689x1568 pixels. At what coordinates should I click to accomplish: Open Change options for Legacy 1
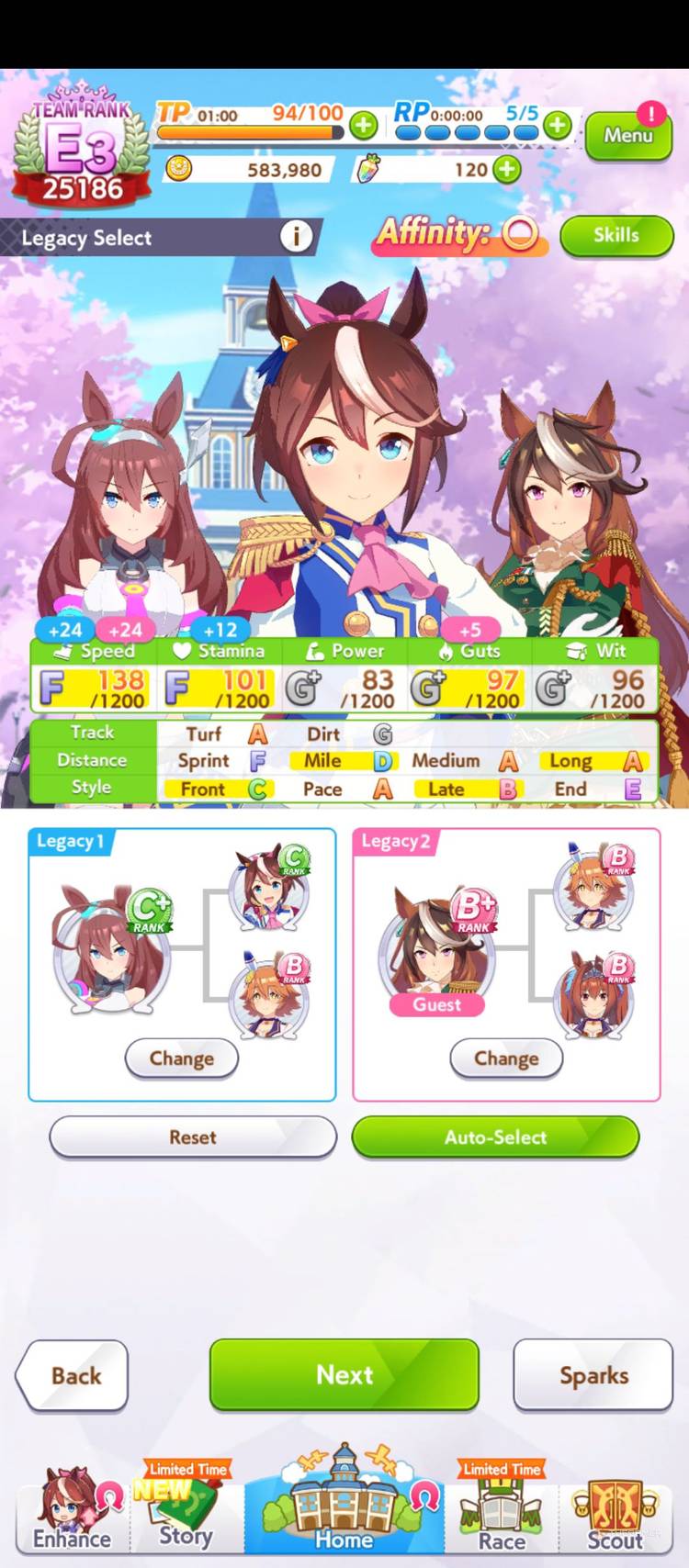[x=181, y=1058]
